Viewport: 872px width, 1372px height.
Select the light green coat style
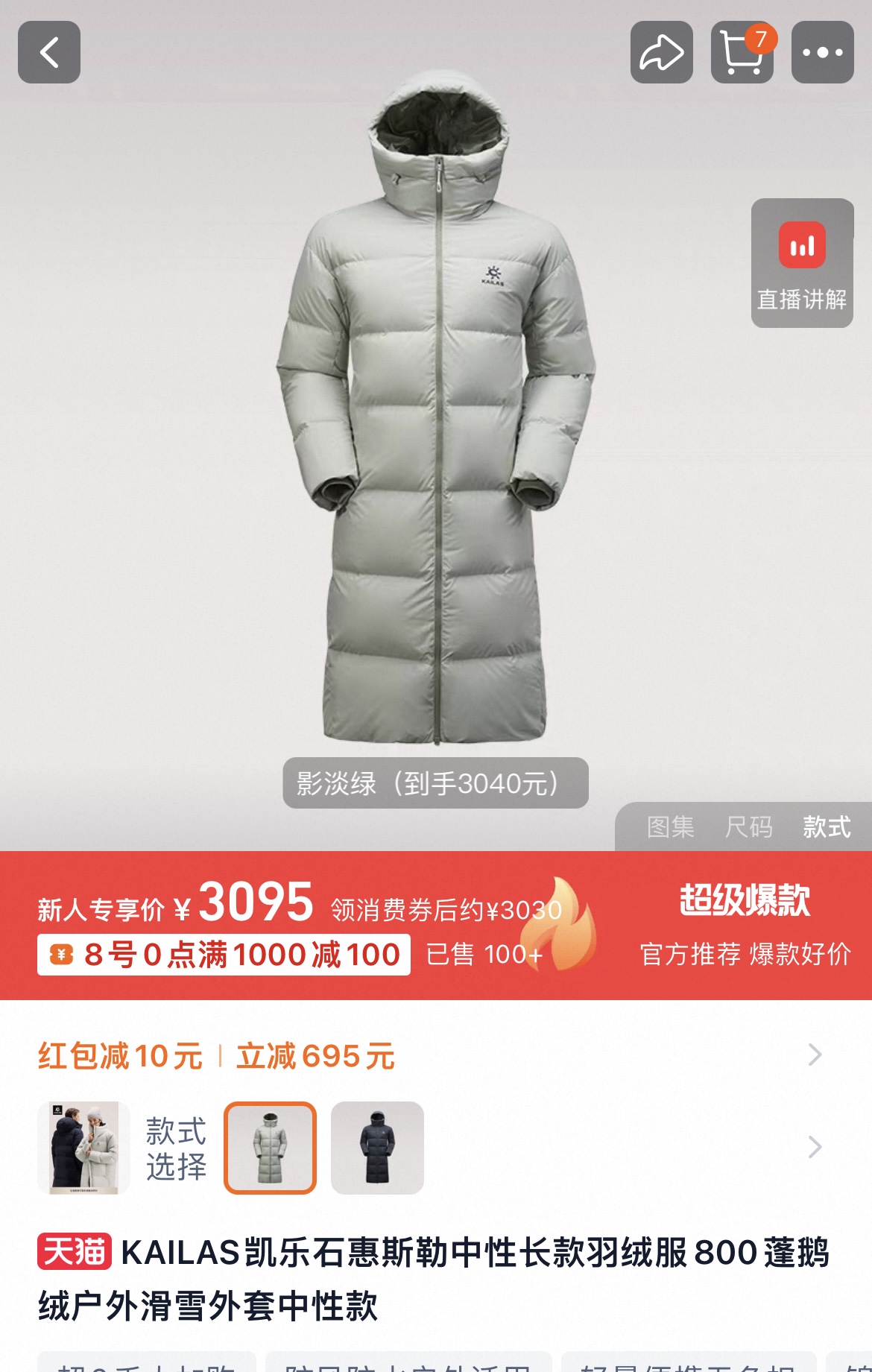tap(271, 1148)
